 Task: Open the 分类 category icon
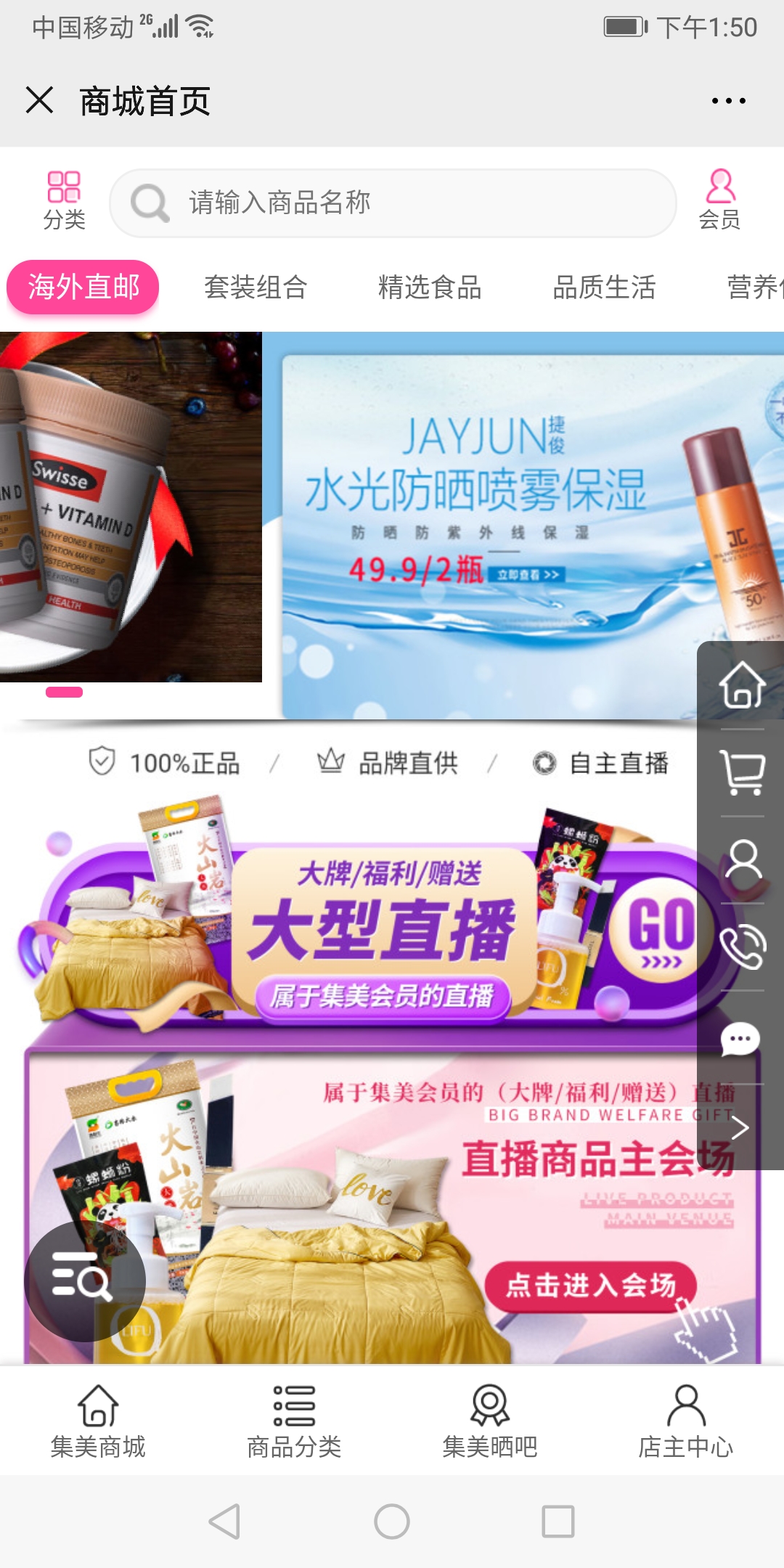(64, 200)
